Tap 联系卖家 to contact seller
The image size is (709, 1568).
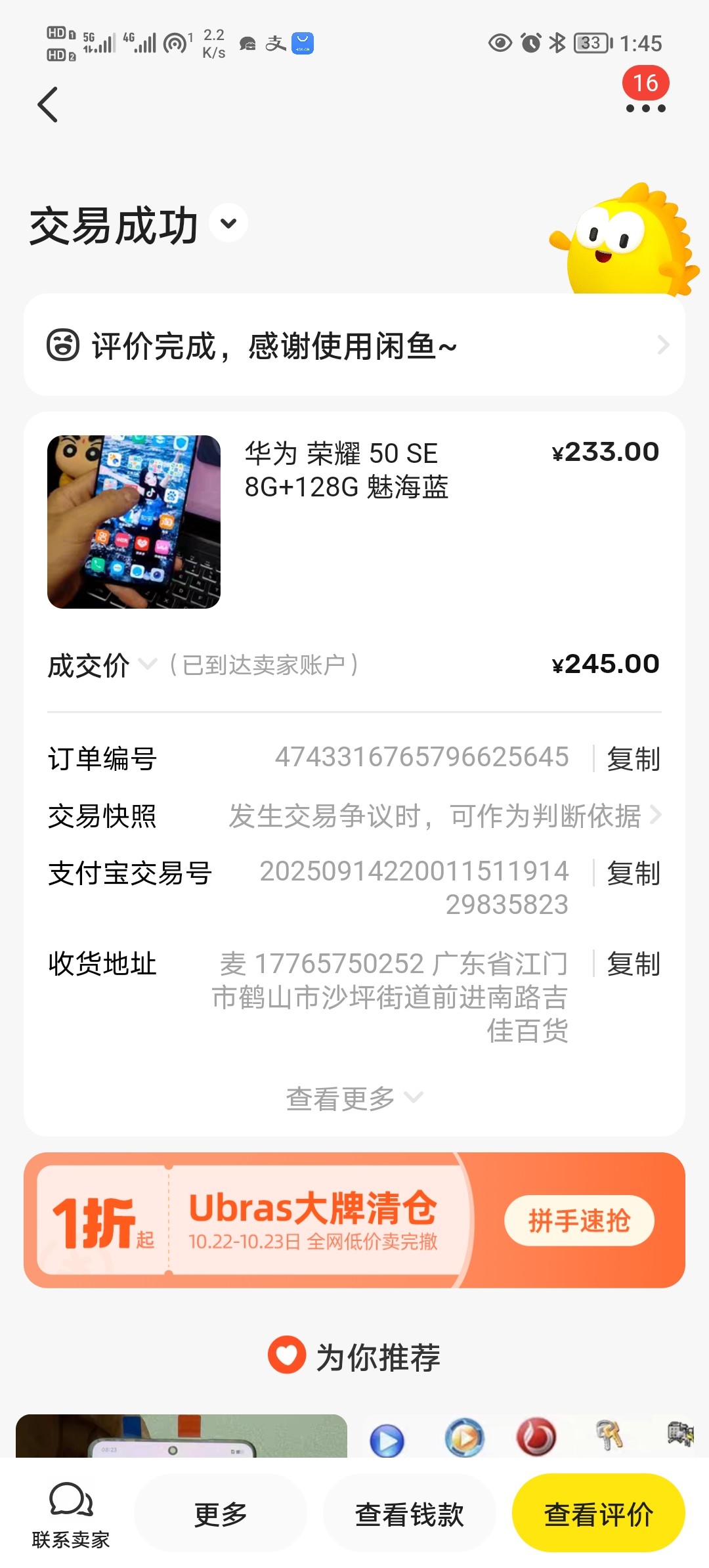(x=71, y=1513)
